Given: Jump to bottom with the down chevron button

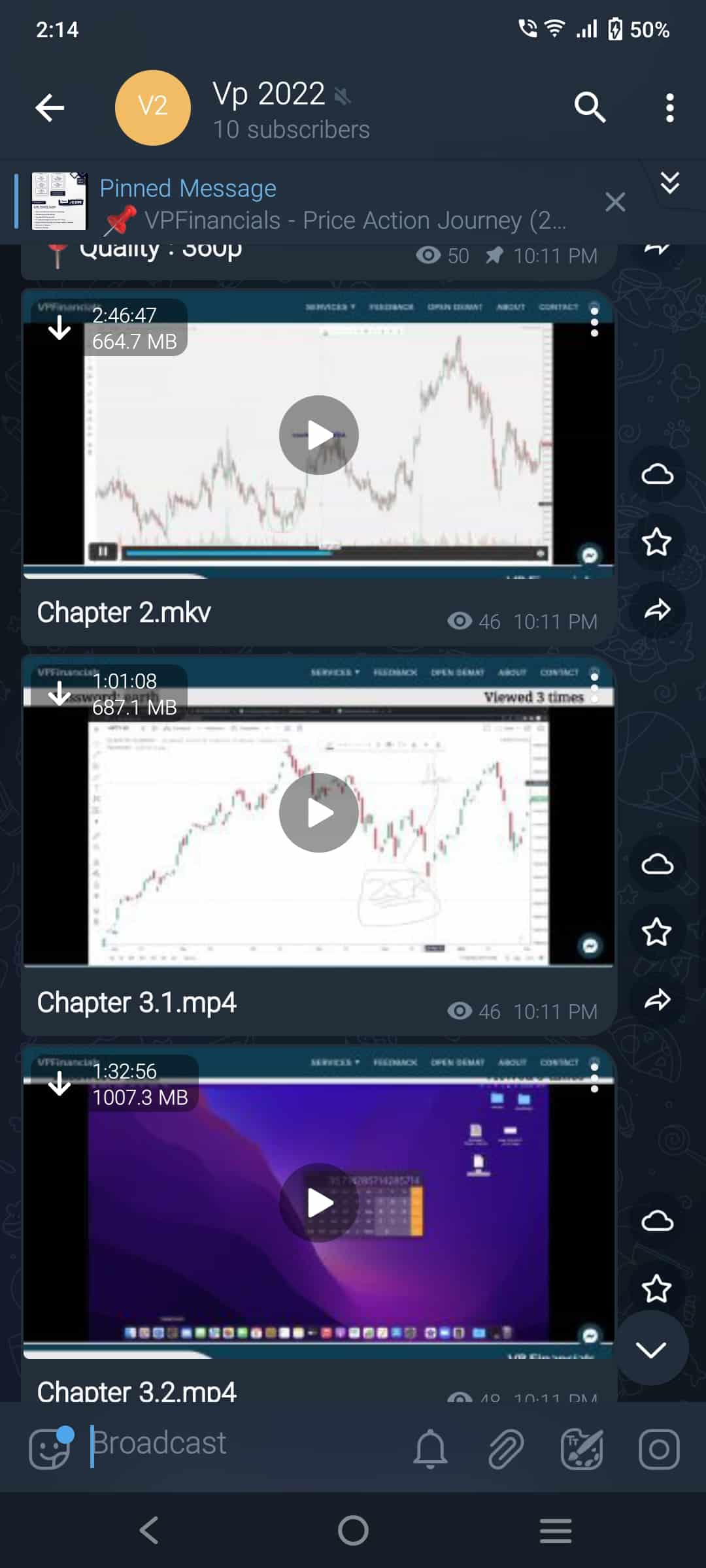Looking at the screenshot, I should 652,1348.
